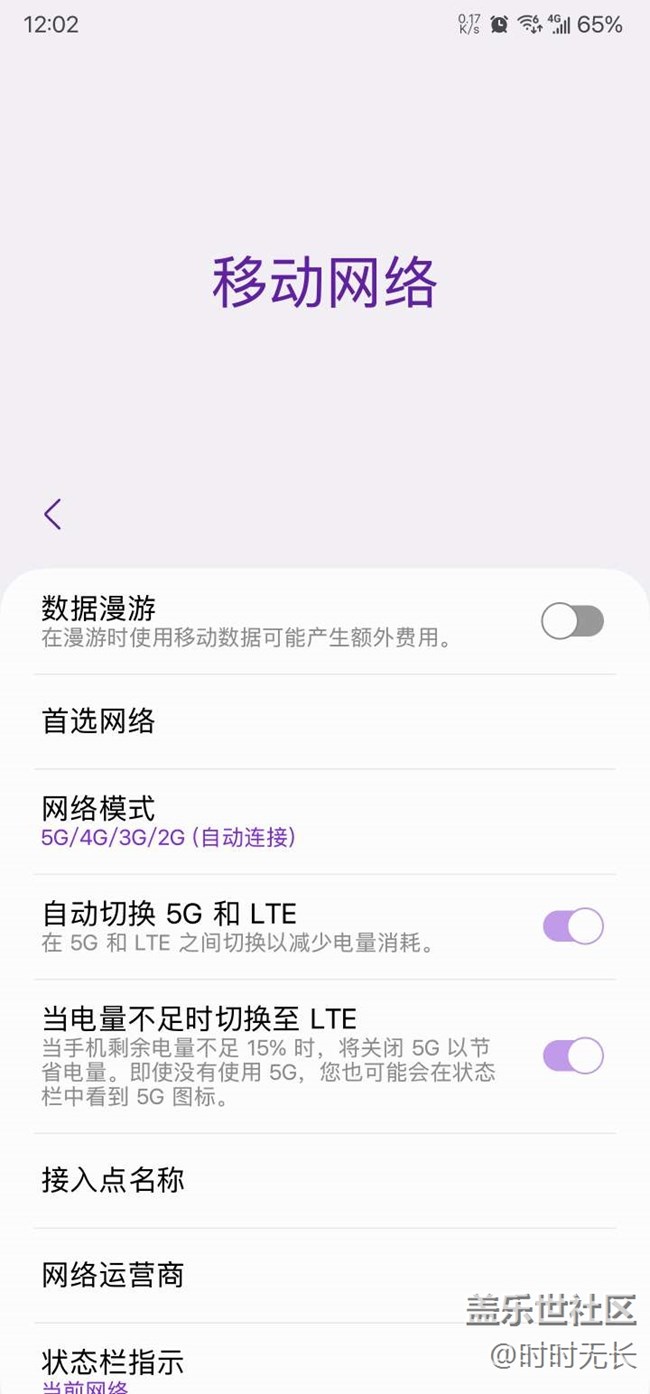
Task: Go back using the arrow icon
Action: (x=53, y=514)
